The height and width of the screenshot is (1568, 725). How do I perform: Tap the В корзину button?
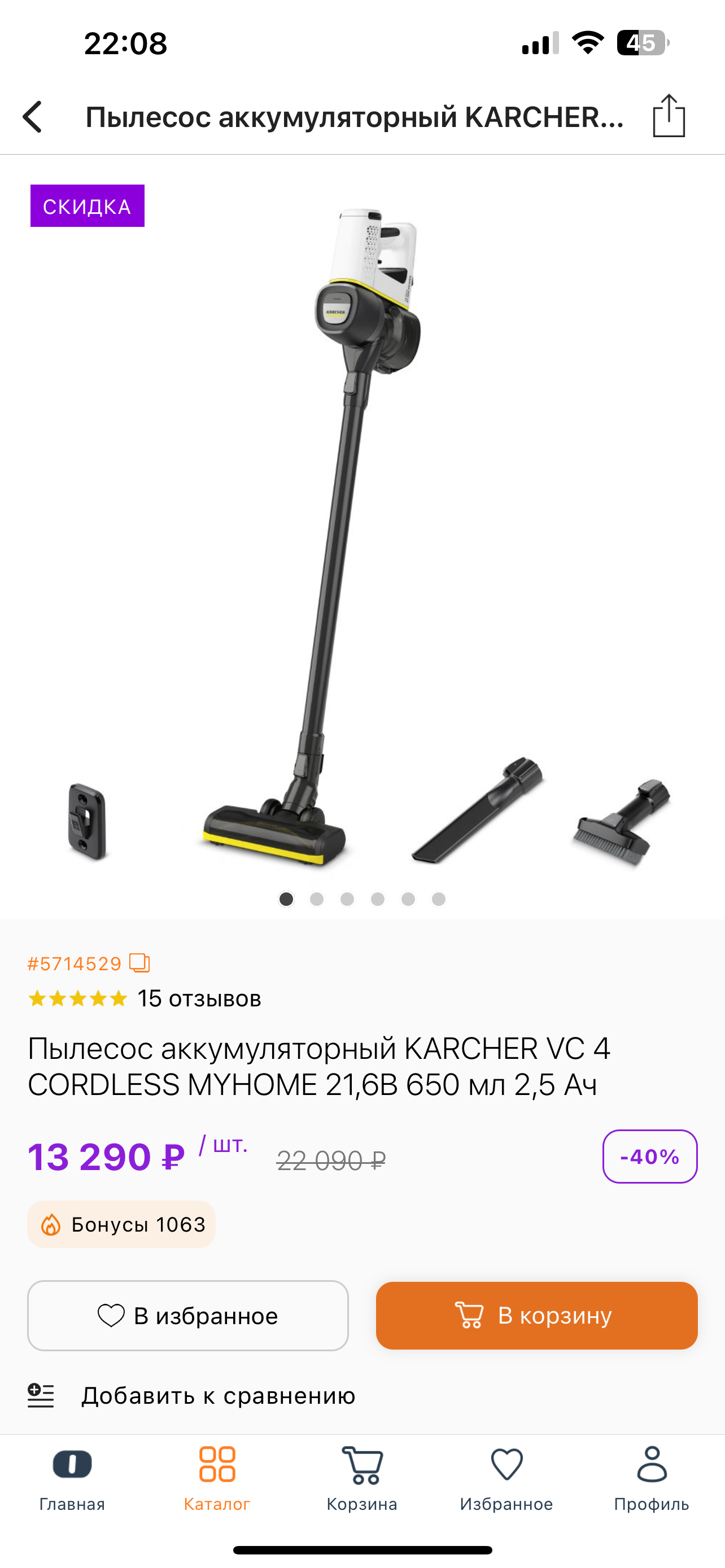pyautogui.click(x=536, y=1315)
